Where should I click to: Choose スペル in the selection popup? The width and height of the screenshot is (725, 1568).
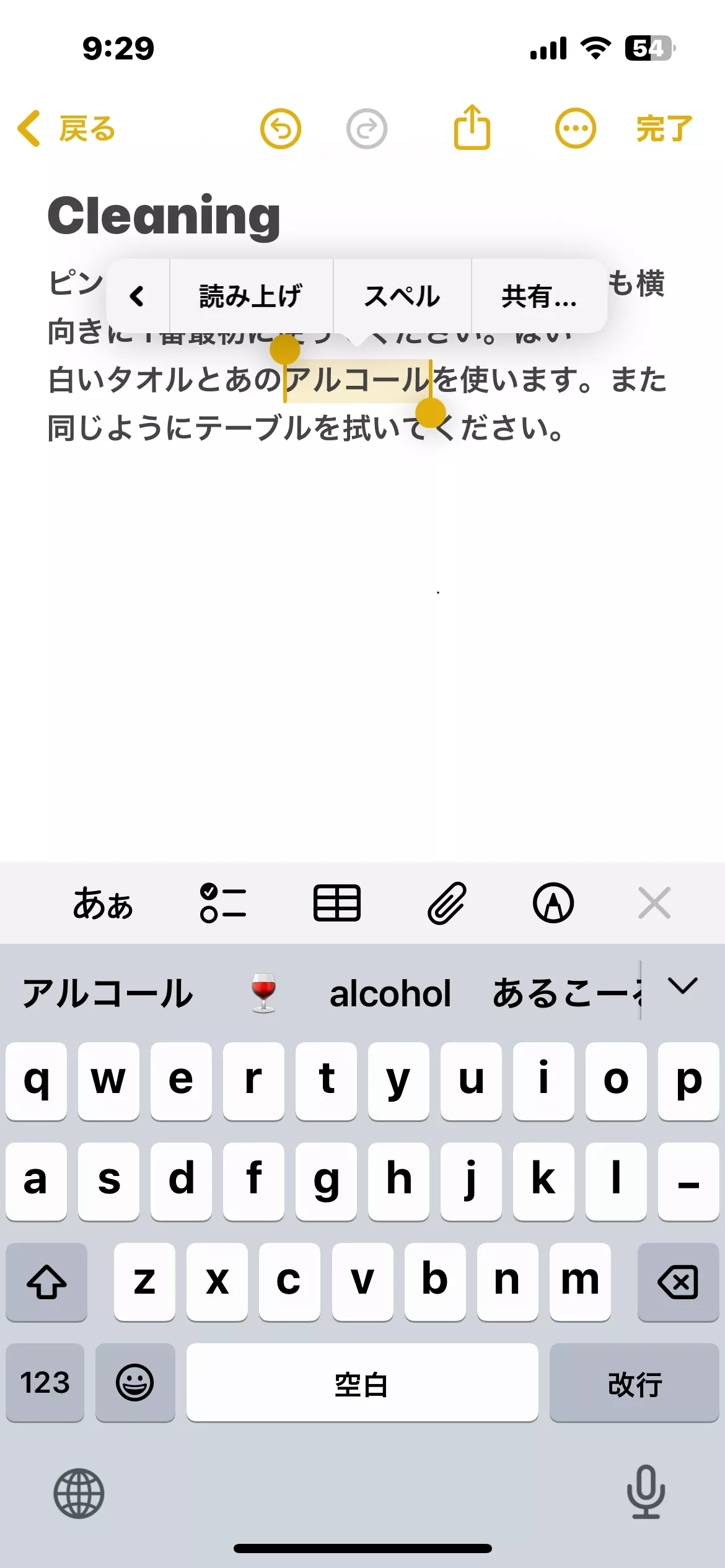402,296
